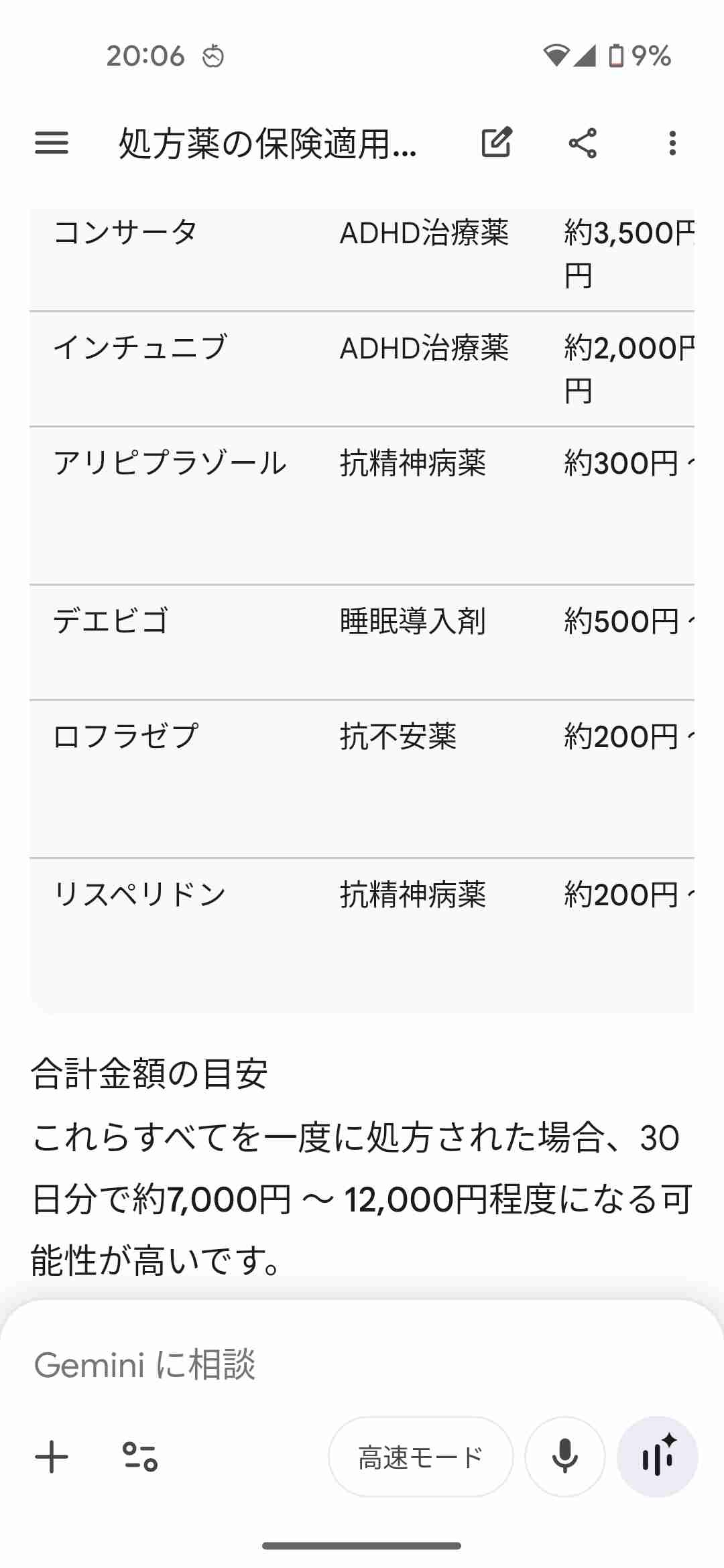Start a new chat with the compose icon
This screenshot has height=1568, width=724.
pos(497,143)
